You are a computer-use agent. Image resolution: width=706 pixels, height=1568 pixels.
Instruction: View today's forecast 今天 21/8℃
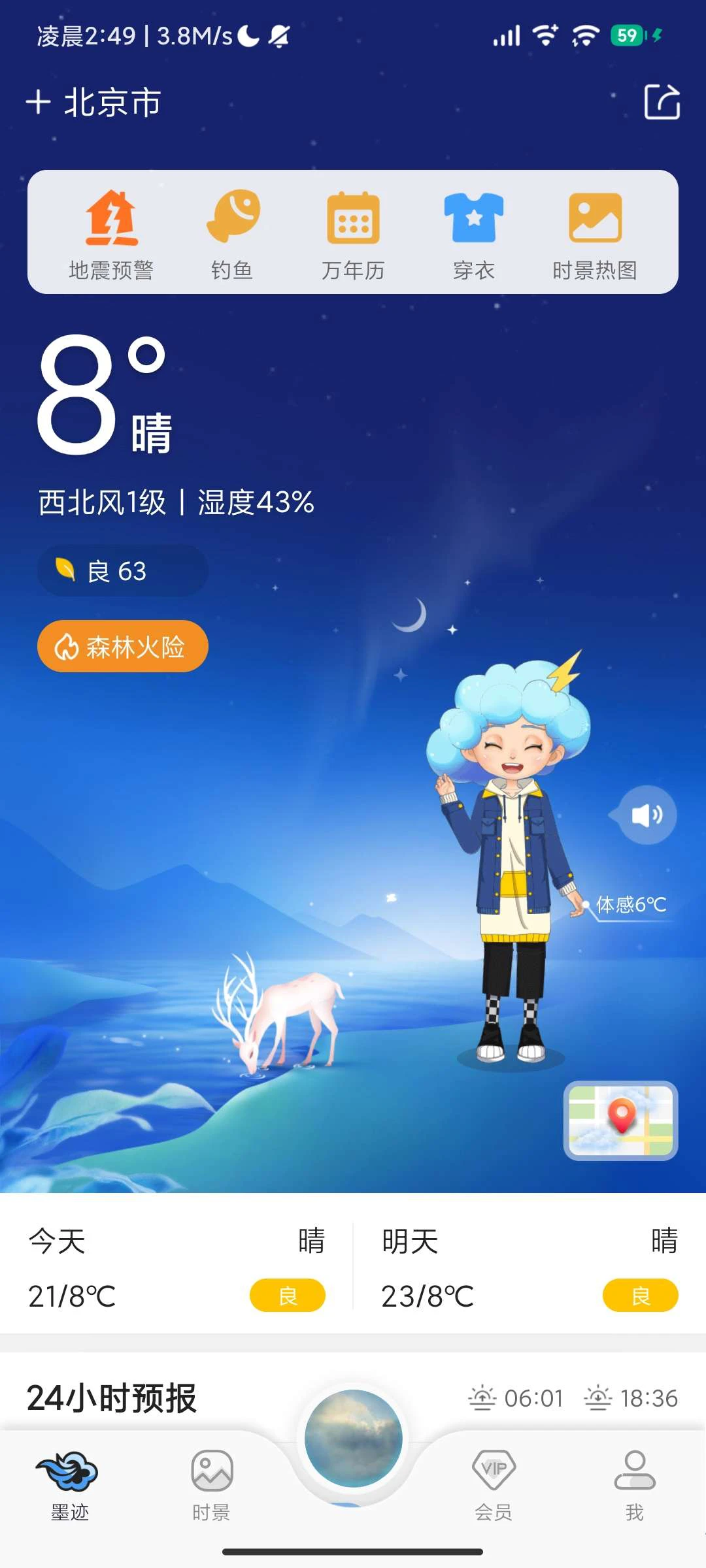click(x=176, y=1267)
